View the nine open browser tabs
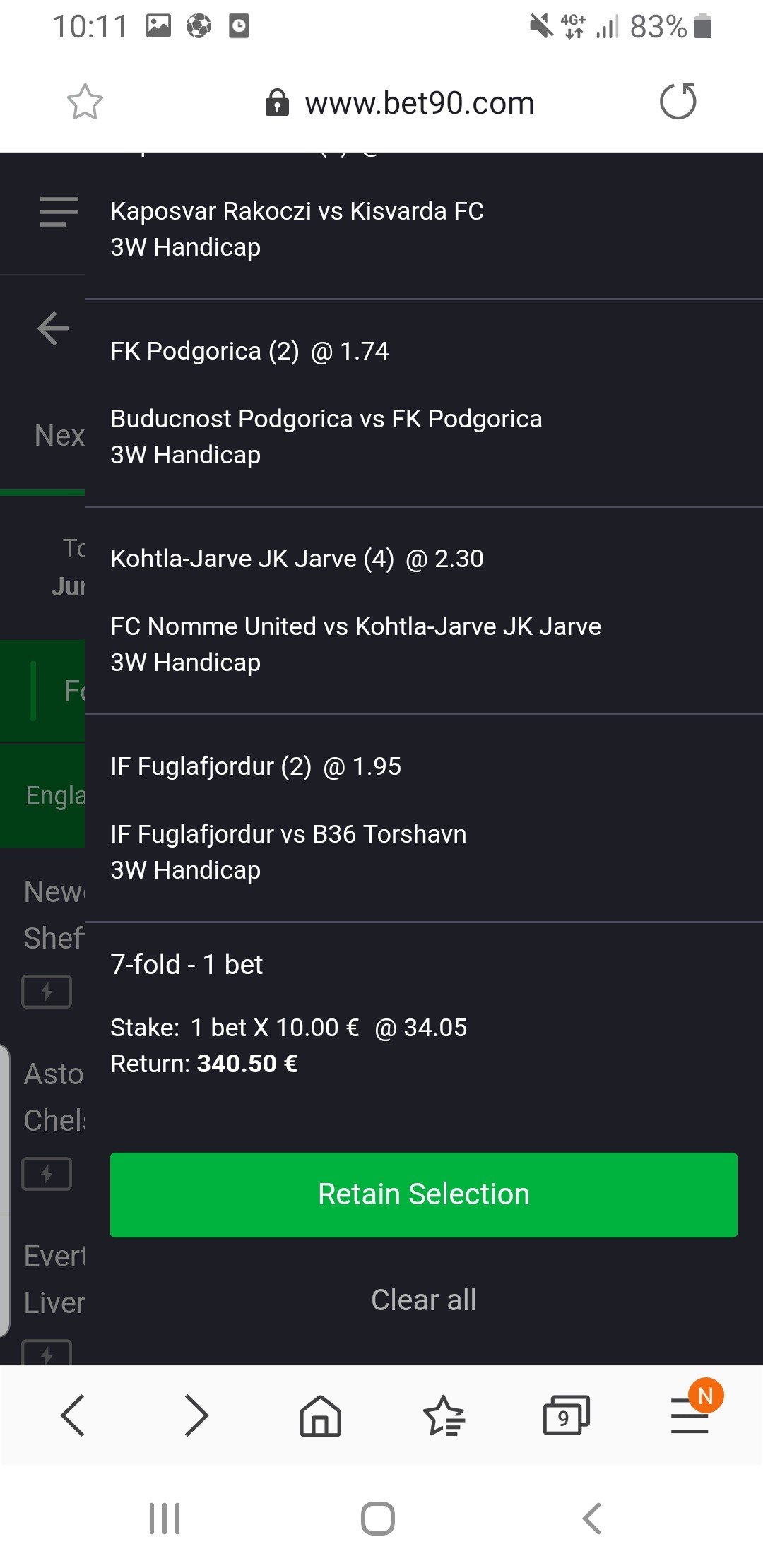Viewport: 763px width, 1568px height. (566, 1415)
